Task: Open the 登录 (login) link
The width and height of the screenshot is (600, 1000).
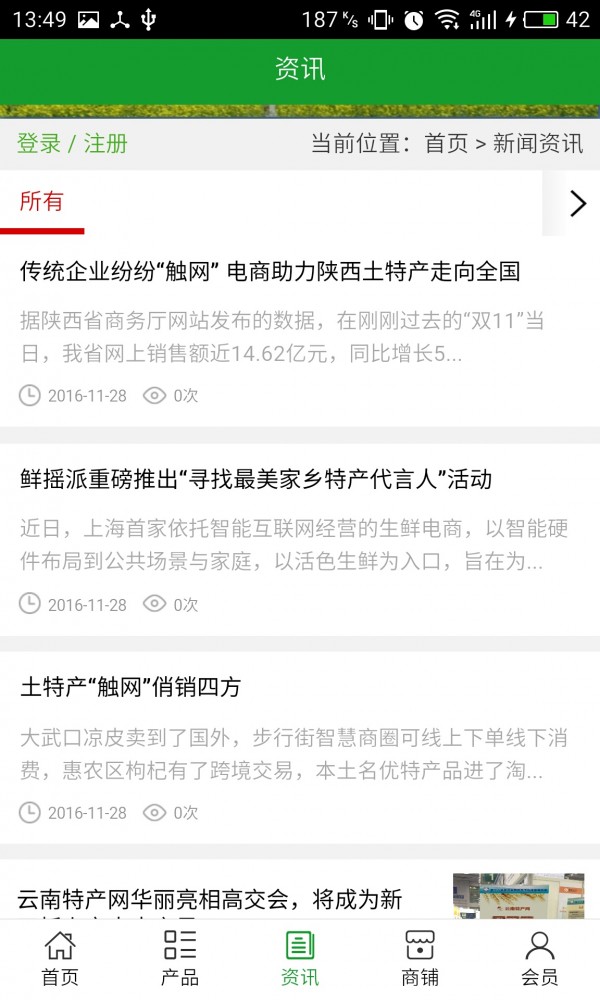Action: (39, 143)
